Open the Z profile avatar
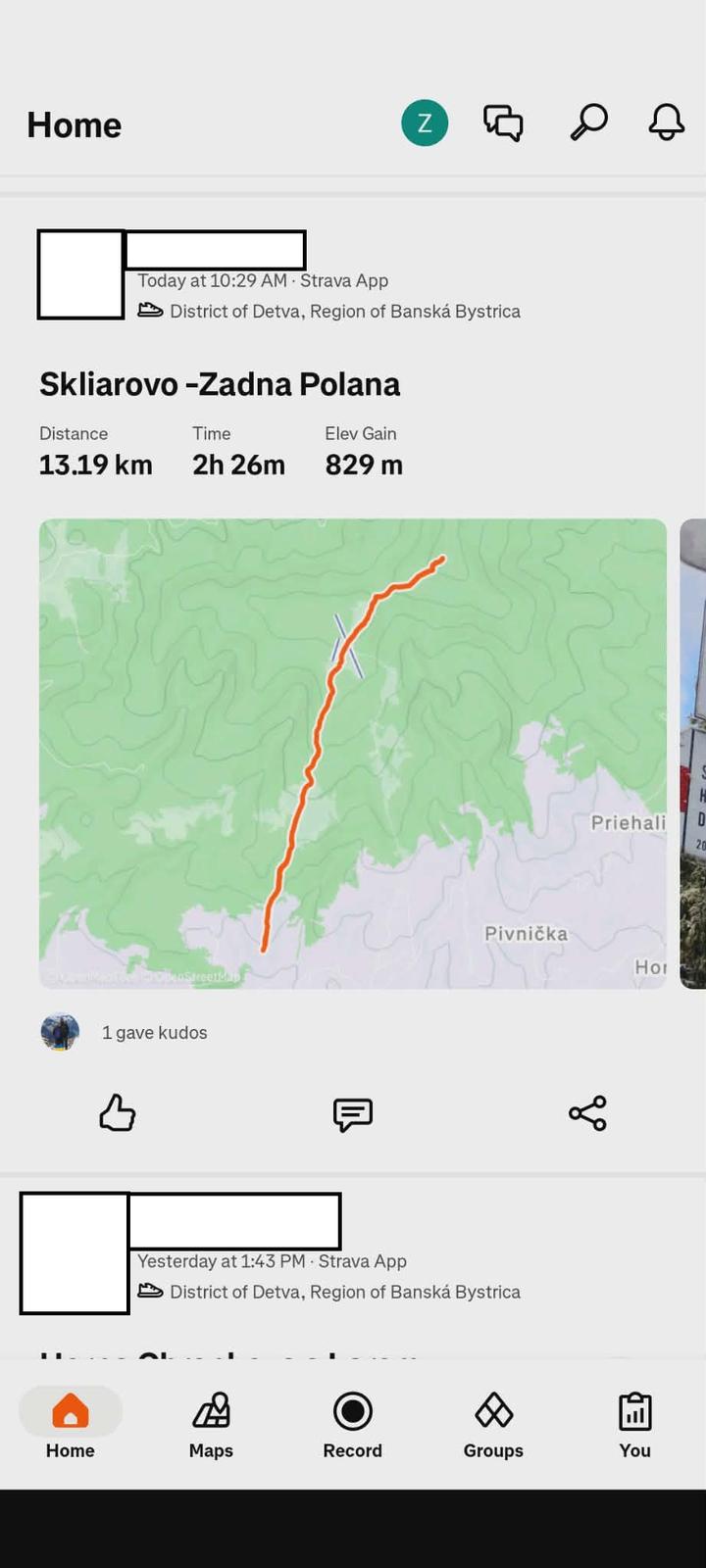706x1568 pixels. click(425, 123)
